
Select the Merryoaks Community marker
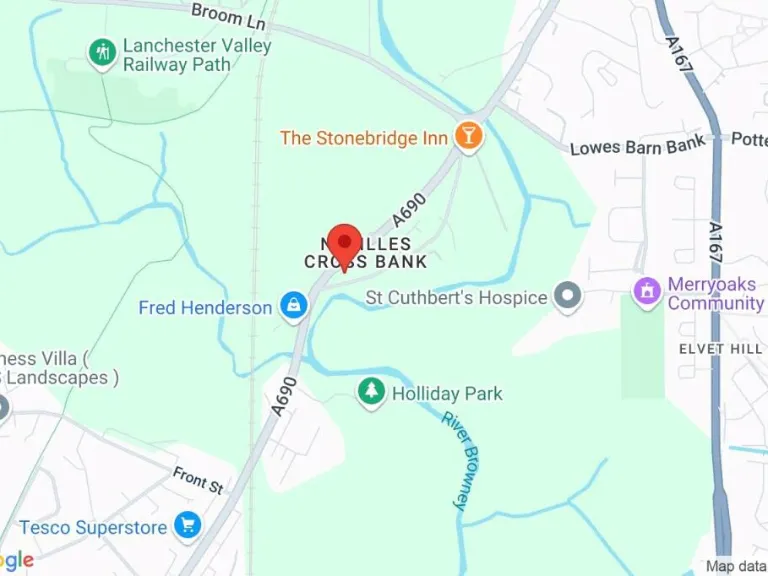pos(648,291)
